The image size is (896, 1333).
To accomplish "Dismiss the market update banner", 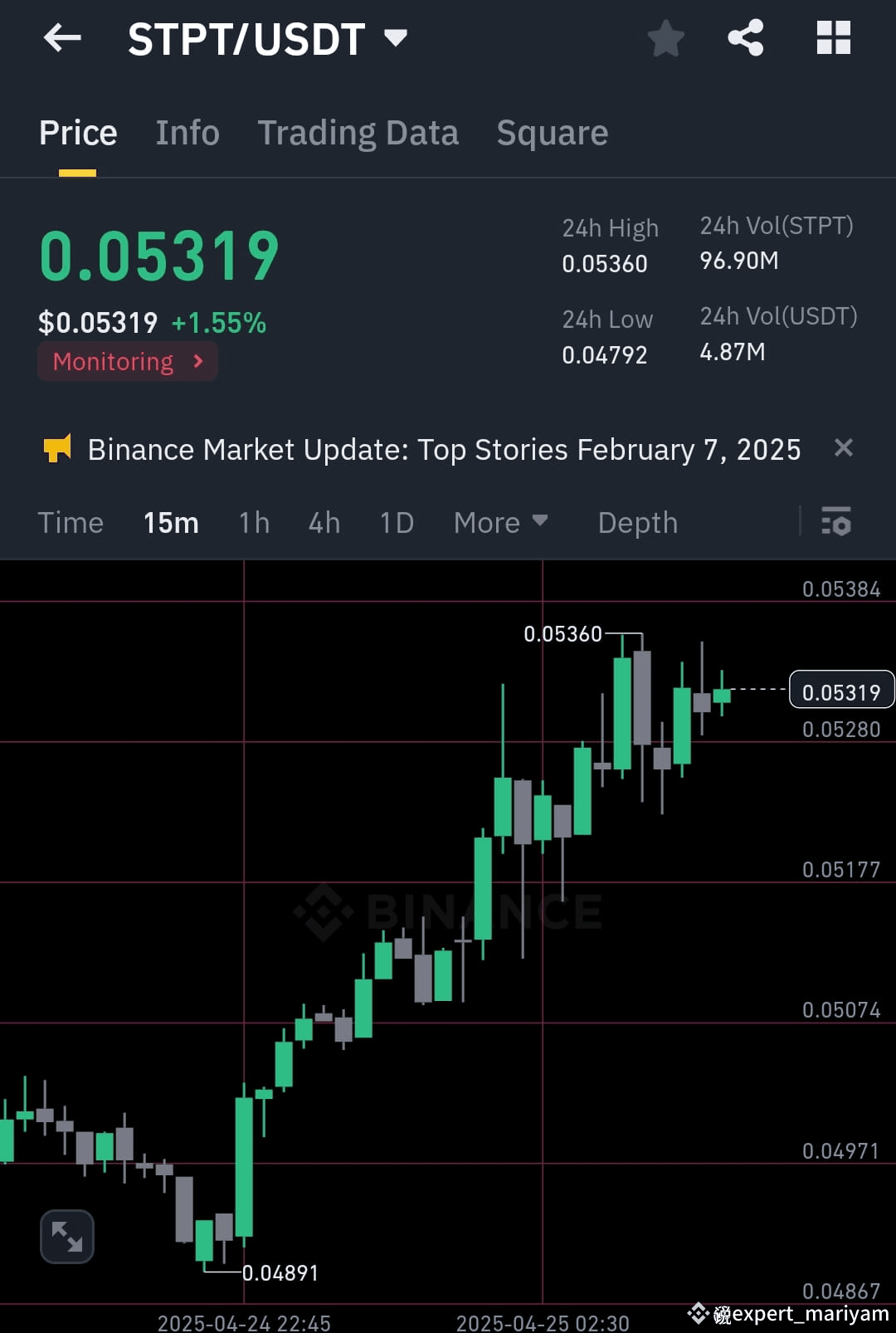I will pyautogui.click(x=844, y=448).
